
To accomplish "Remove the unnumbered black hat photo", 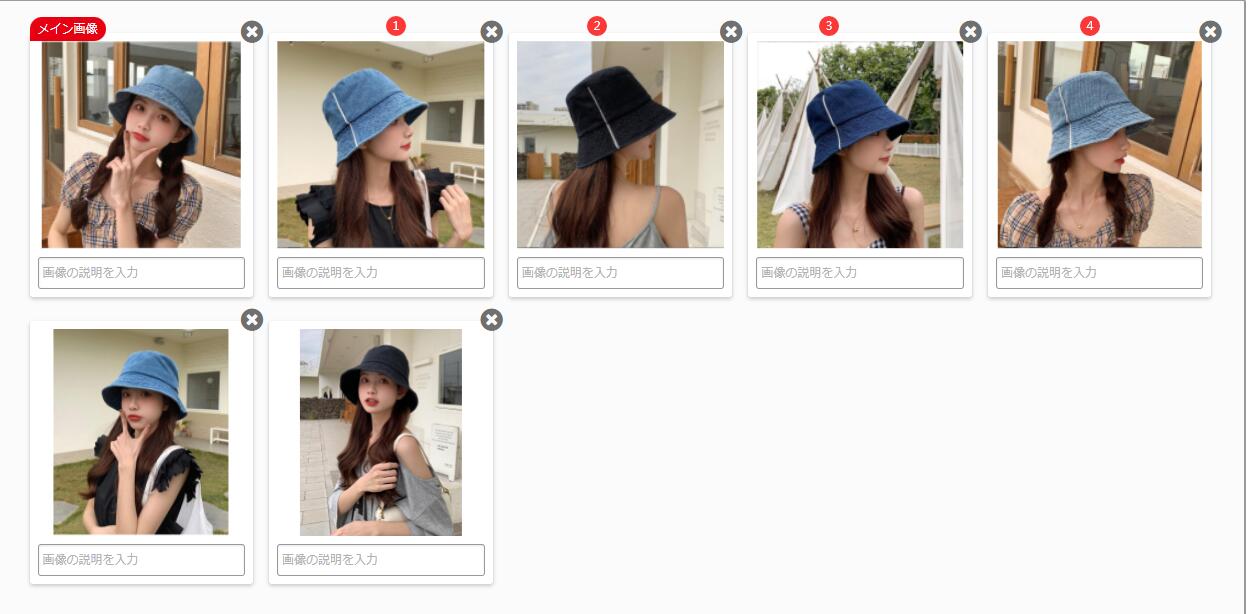I will click(x=491, y=319).
